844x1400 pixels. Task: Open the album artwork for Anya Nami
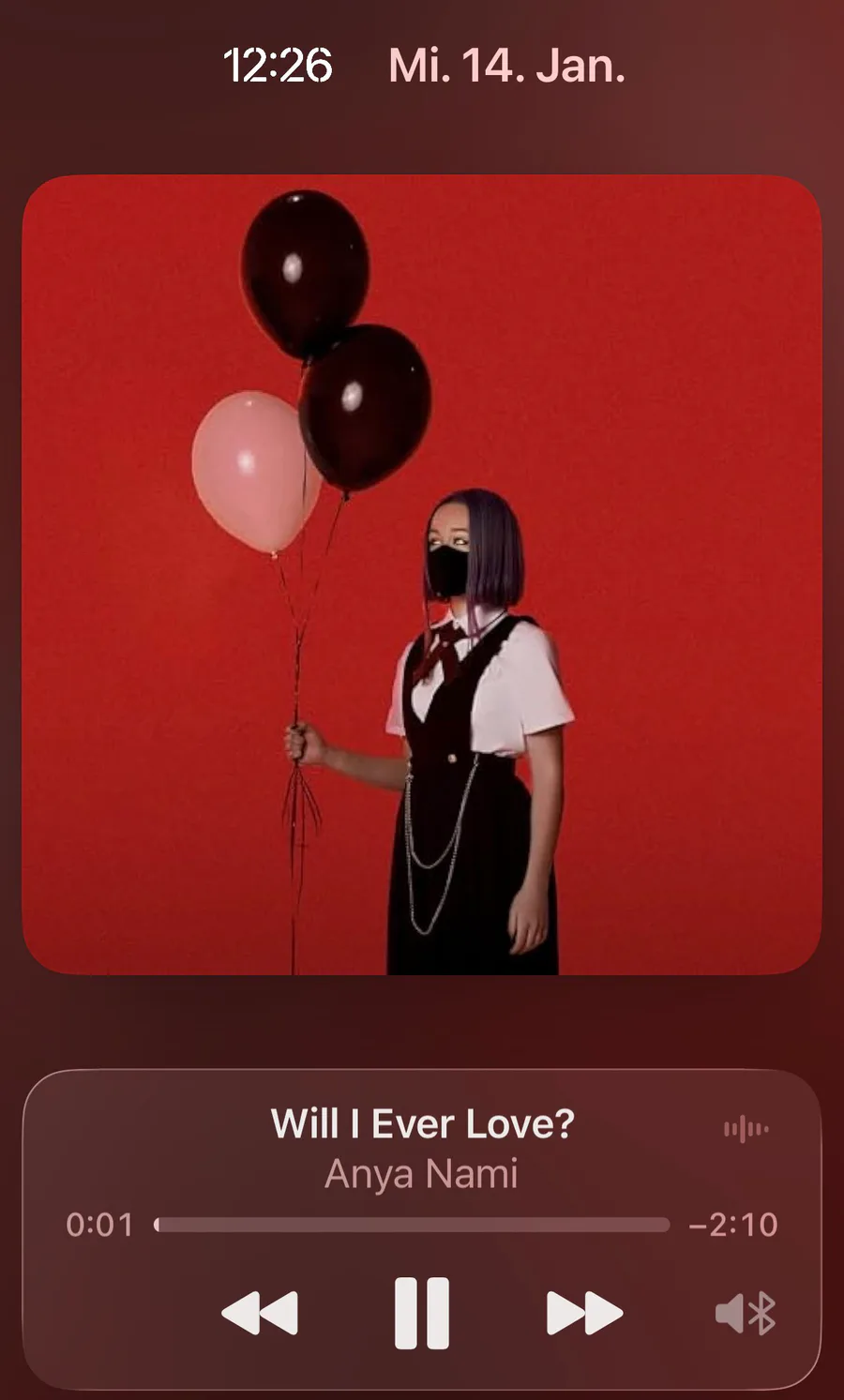(x=422, y=574)
